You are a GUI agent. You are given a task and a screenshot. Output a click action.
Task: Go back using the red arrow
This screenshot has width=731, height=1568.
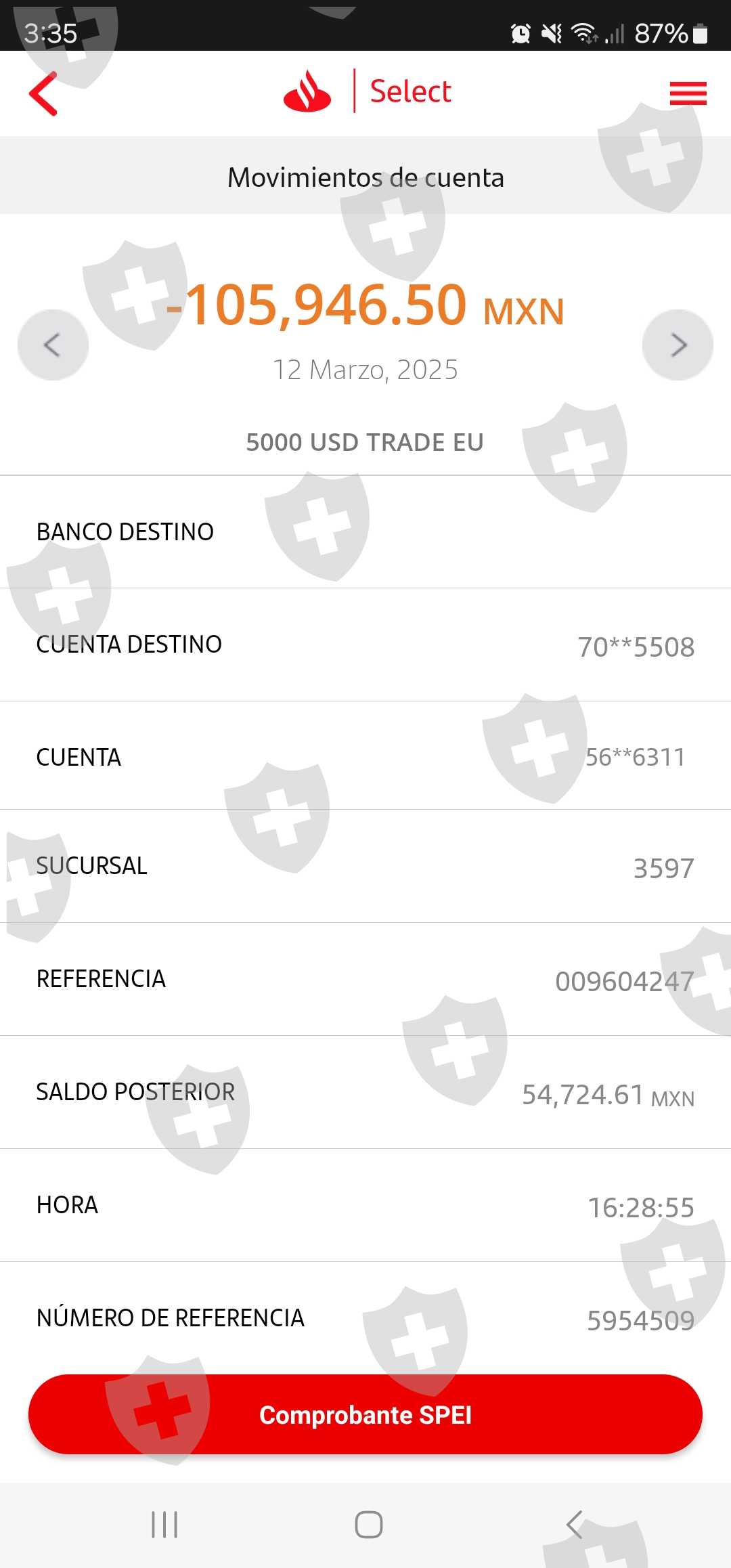click(43, 93)
